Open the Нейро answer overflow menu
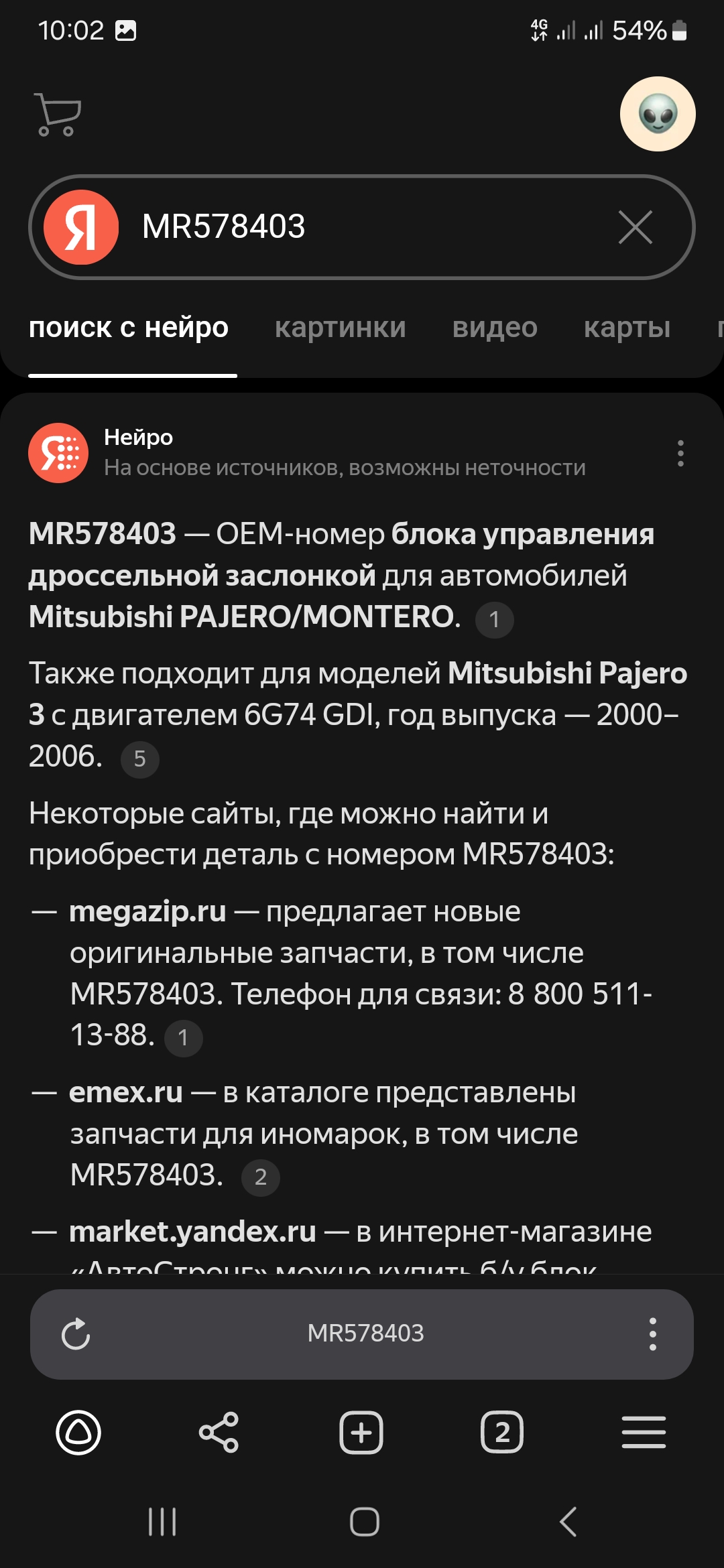This screenshot has height=1568, width=724. point(680,453)
